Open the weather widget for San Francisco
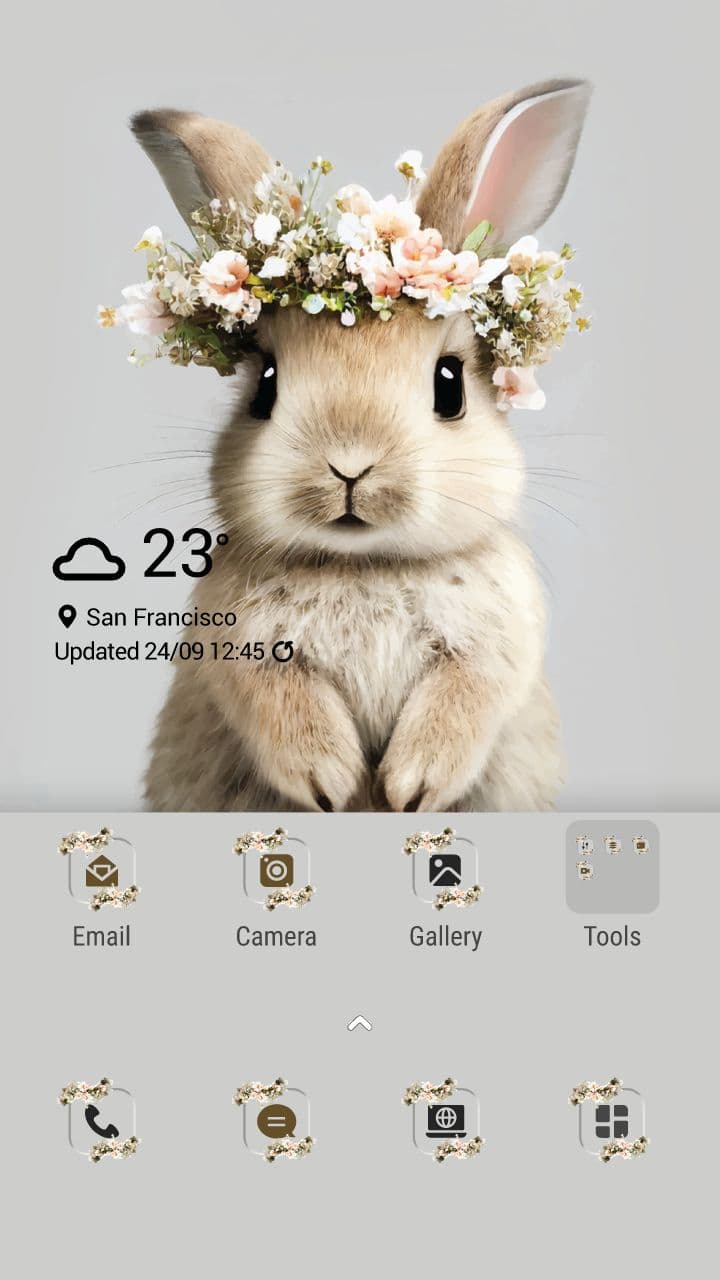720x1280 pixels. [x=140, y=555]
